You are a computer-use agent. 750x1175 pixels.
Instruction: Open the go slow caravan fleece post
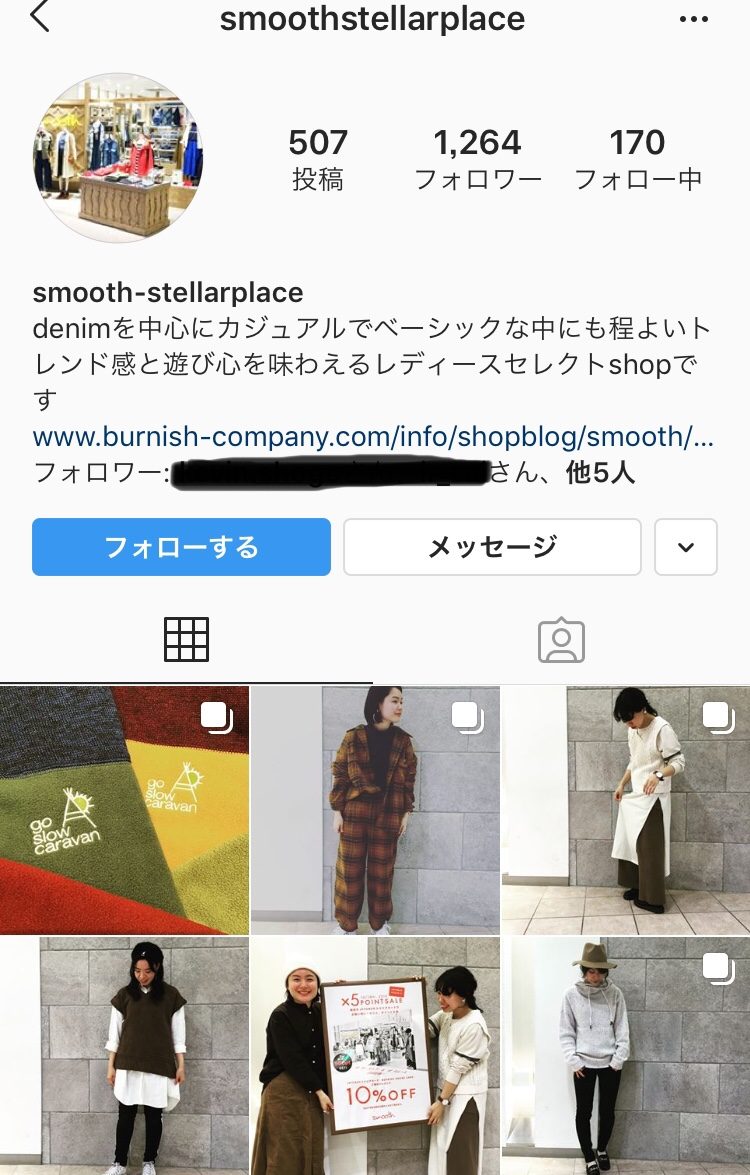pos(124,810)
